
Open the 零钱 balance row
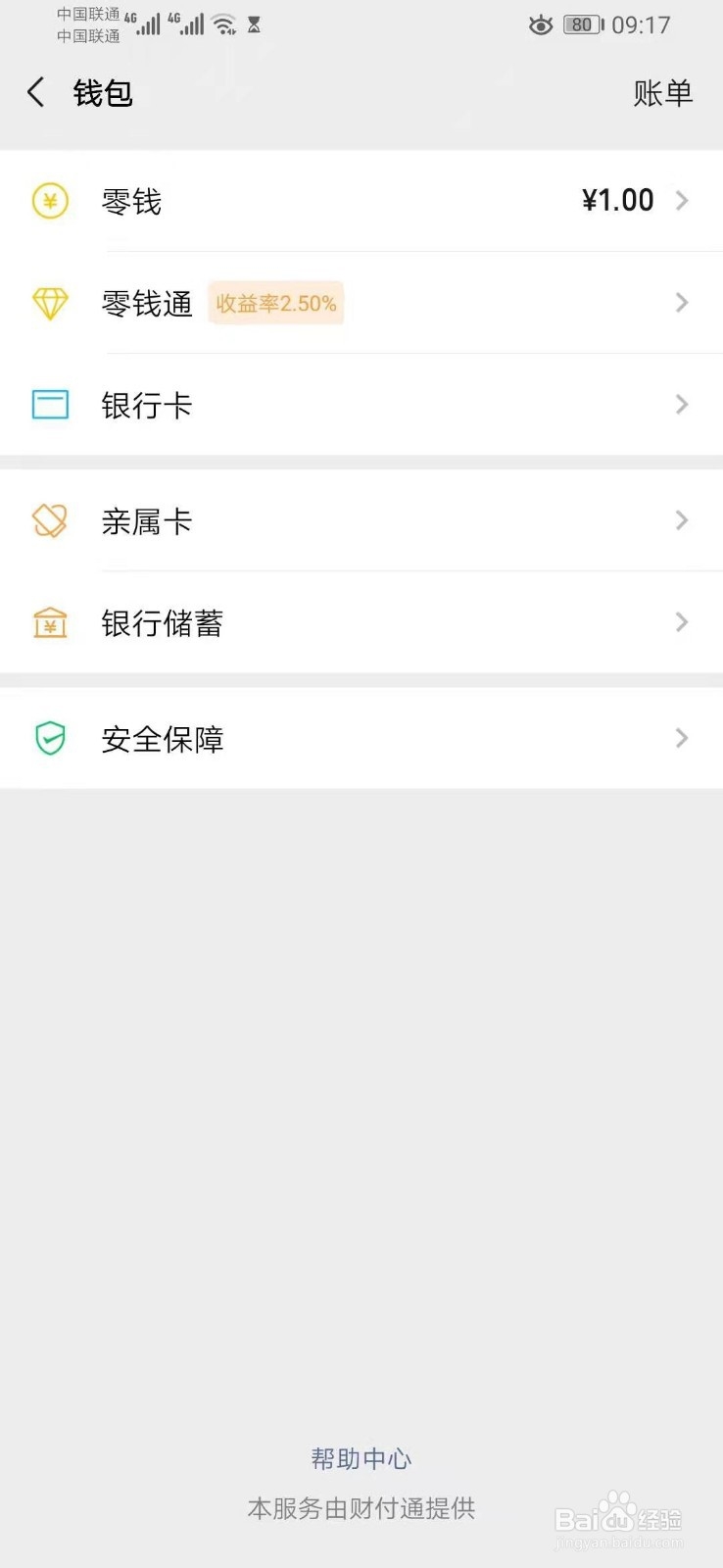361,201
